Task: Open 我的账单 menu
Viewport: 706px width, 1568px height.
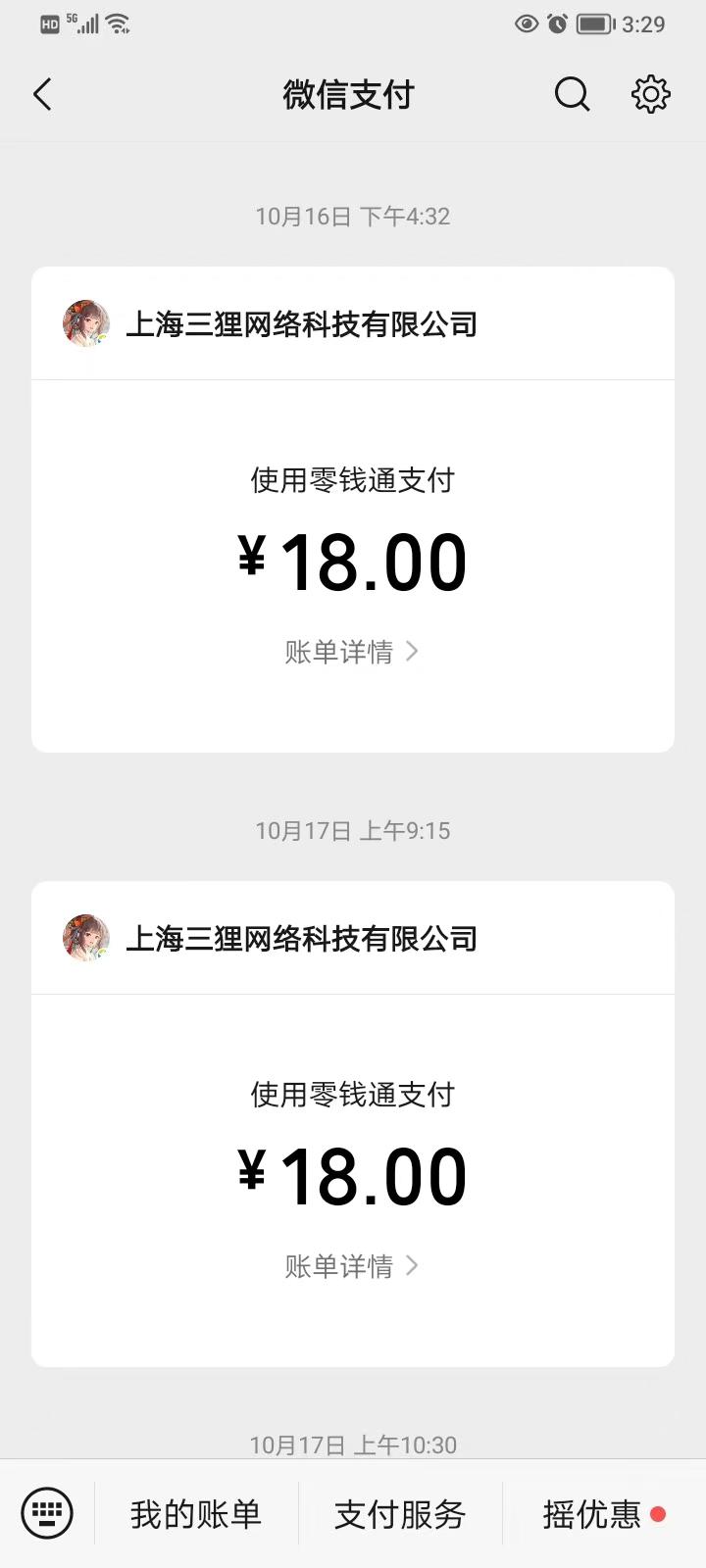Action: coord(196,1514)
